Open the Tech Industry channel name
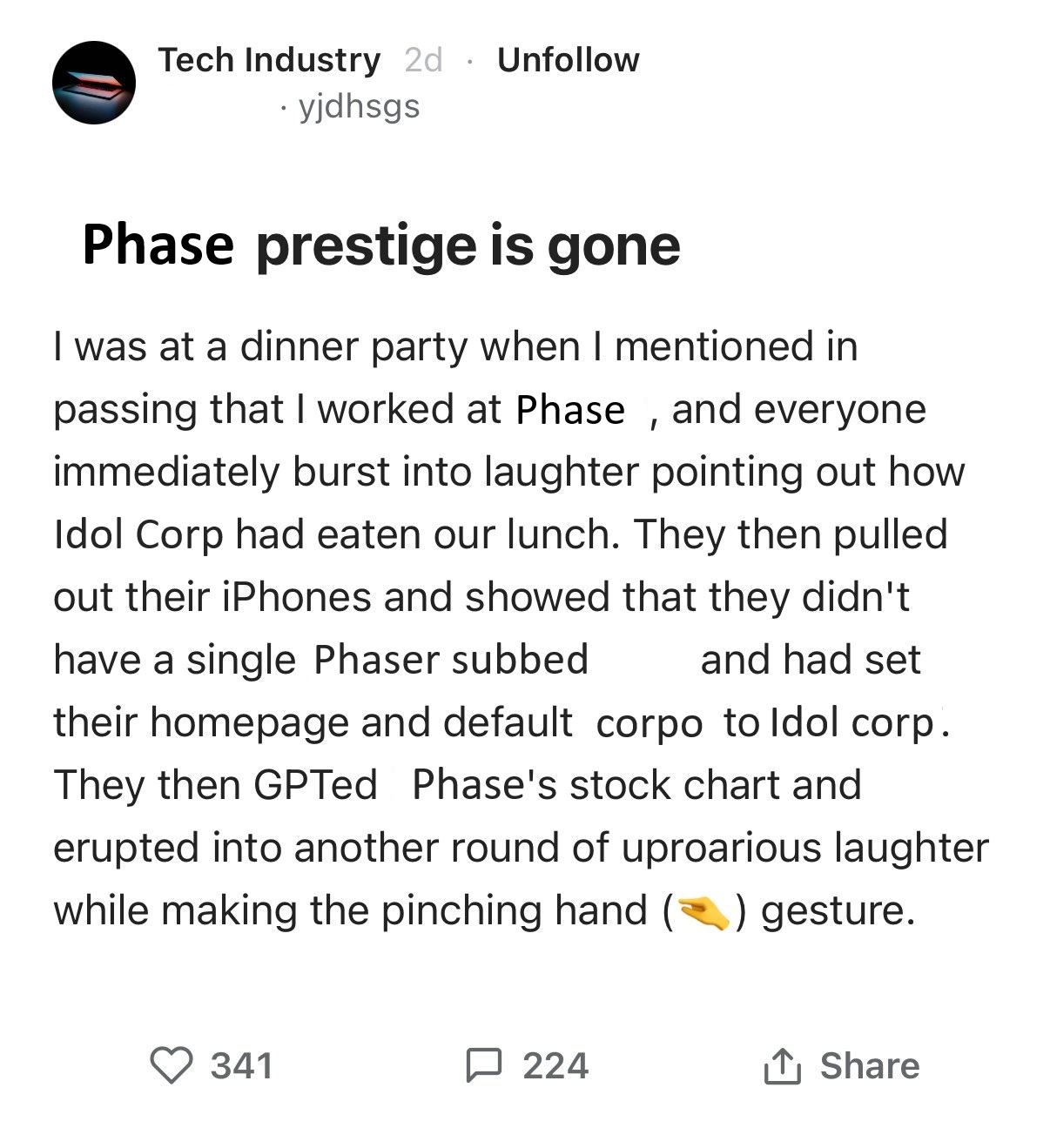1050x1148 pixels. 269,60
